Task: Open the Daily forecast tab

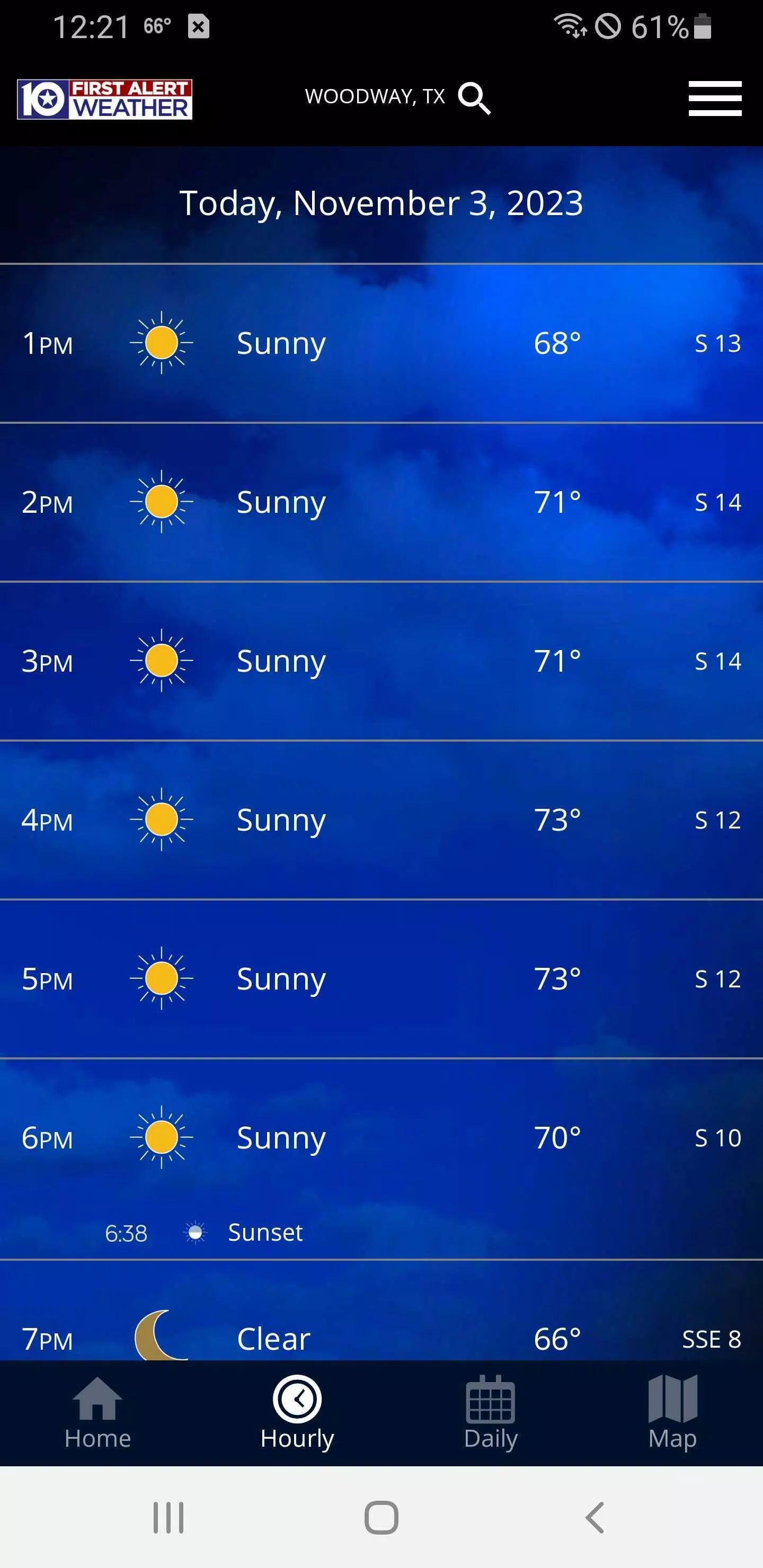Action: [x=490, y=1413]
